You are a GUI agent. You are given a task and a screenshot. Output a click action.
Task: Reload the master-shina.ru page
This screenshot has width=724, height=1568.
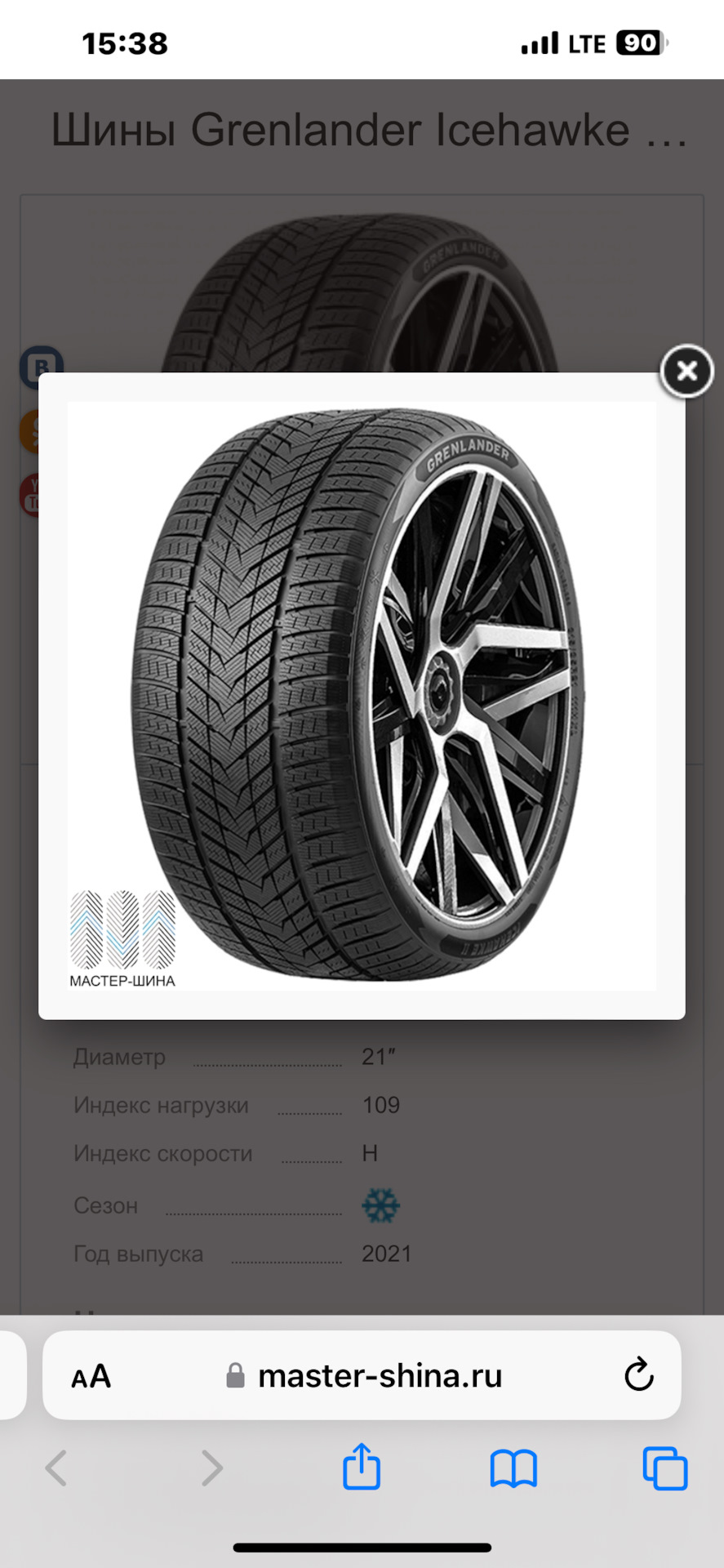(x=638, y=1375)
